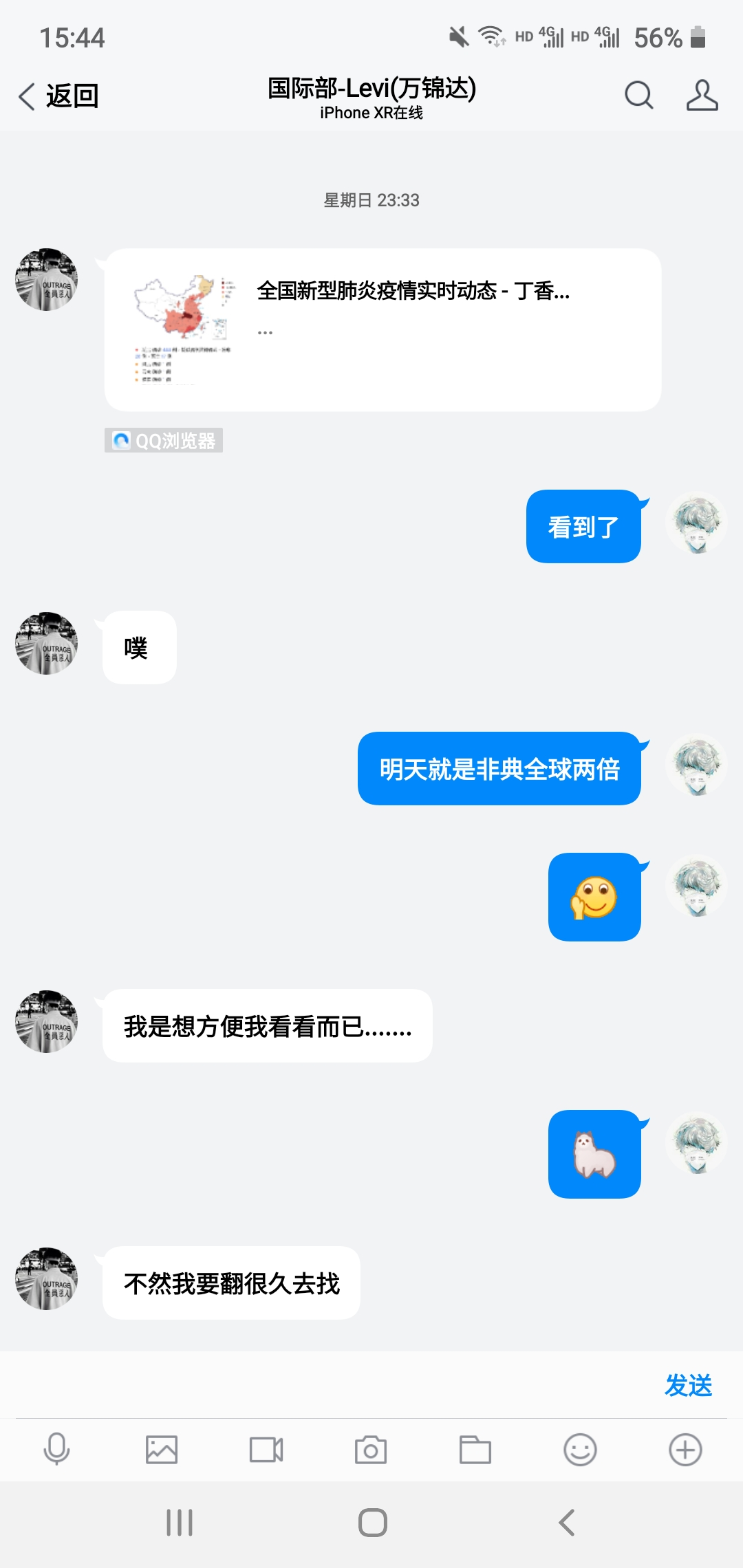Tap the 发送 send button
This screenshot has width=743, height=1568.
click(687, 1384)
